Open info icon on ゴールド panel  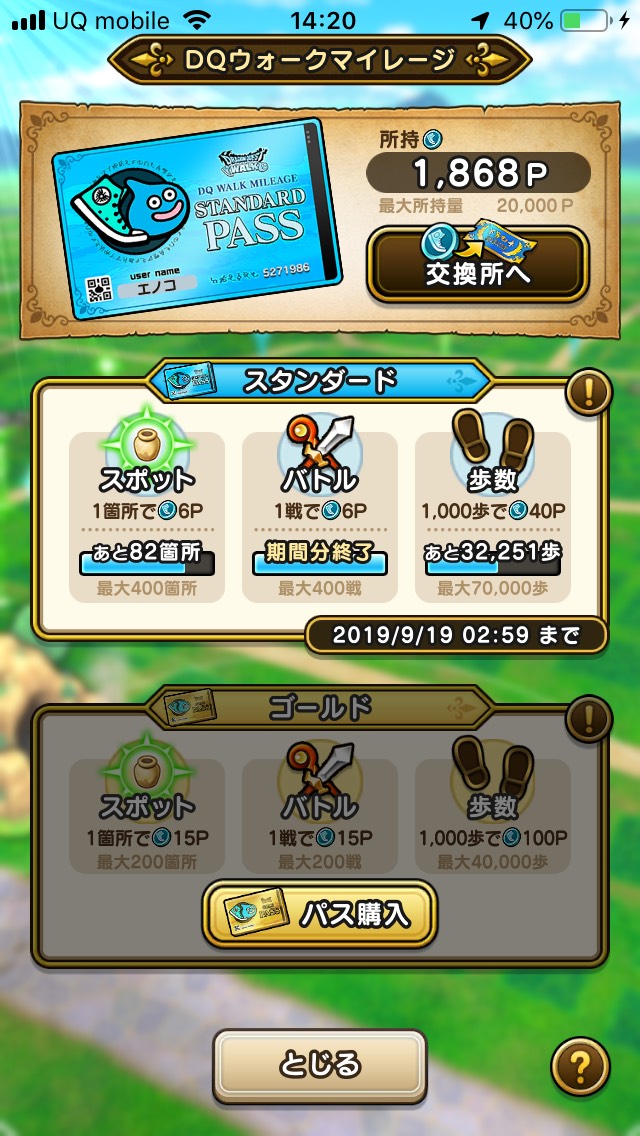pyautogui.click(x=588, y=719)
